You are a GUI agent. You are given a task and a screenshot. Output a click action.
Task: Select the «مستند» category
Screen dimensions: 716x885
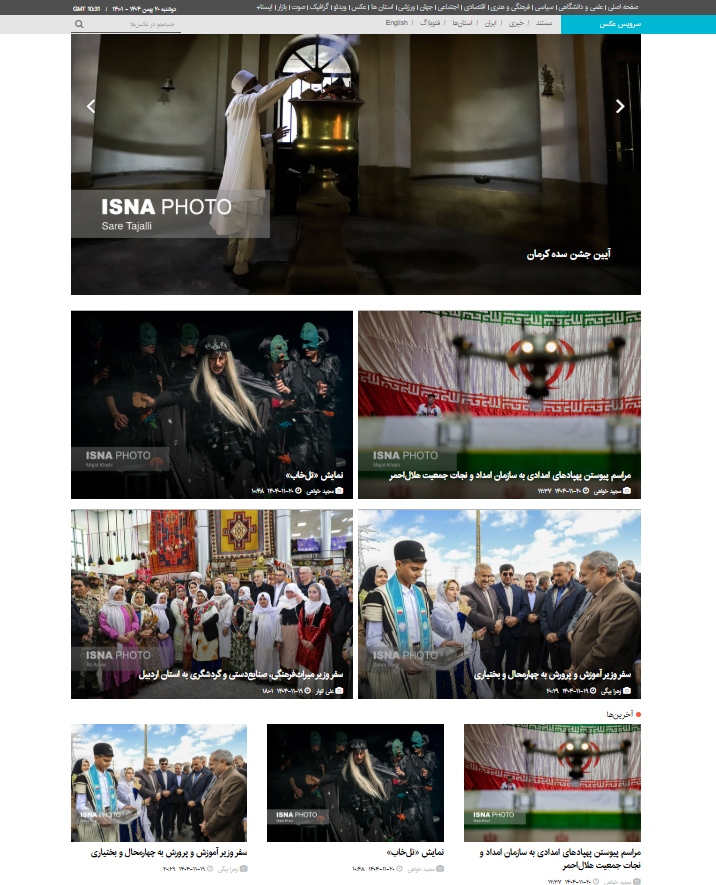pos(546,23)
